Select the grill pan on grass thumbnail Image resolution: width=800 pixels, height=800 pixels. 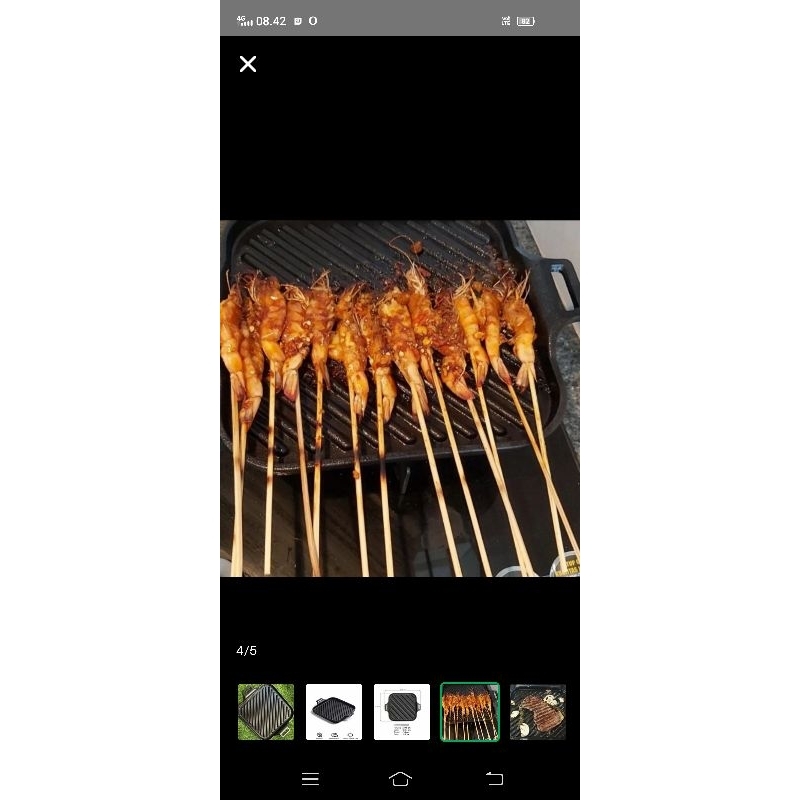[x=266, y=712]
